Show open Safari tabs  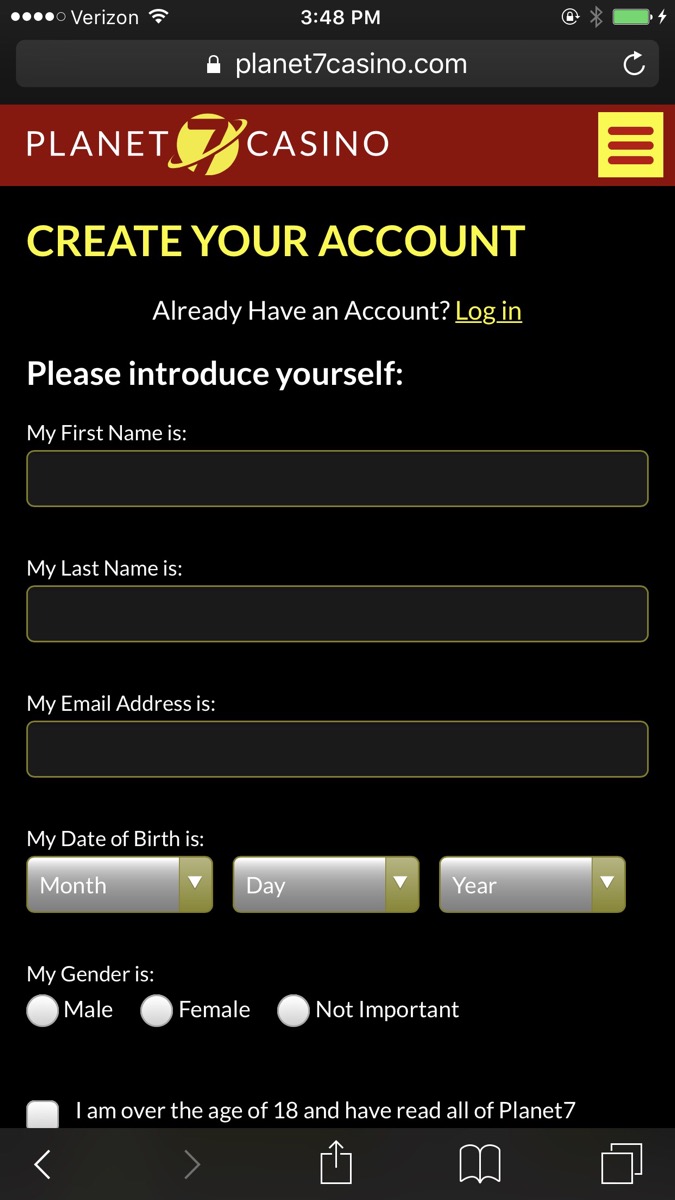pyautogui.click(x=621, y=1164)
